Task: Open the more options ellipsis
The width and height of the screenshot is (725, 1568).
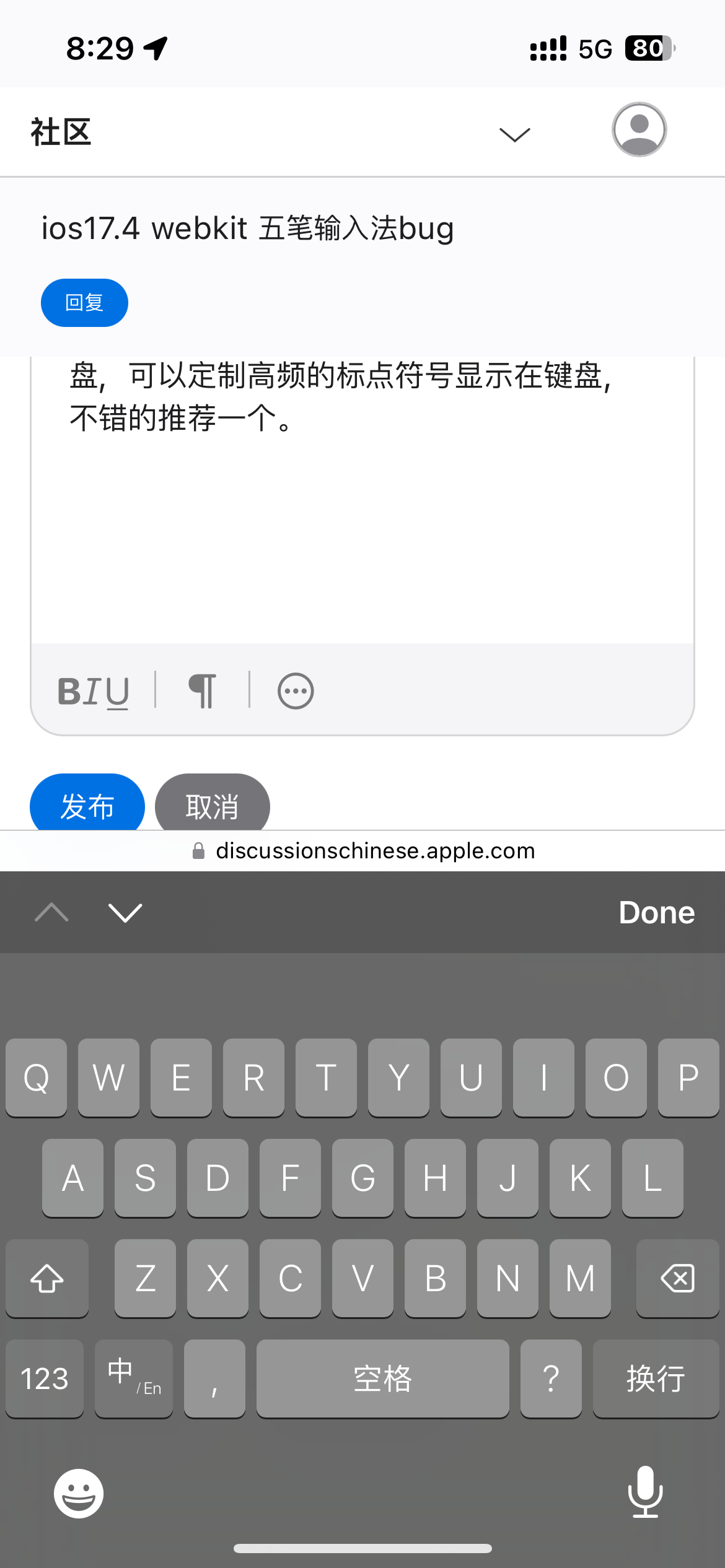Action: point(296,691)
